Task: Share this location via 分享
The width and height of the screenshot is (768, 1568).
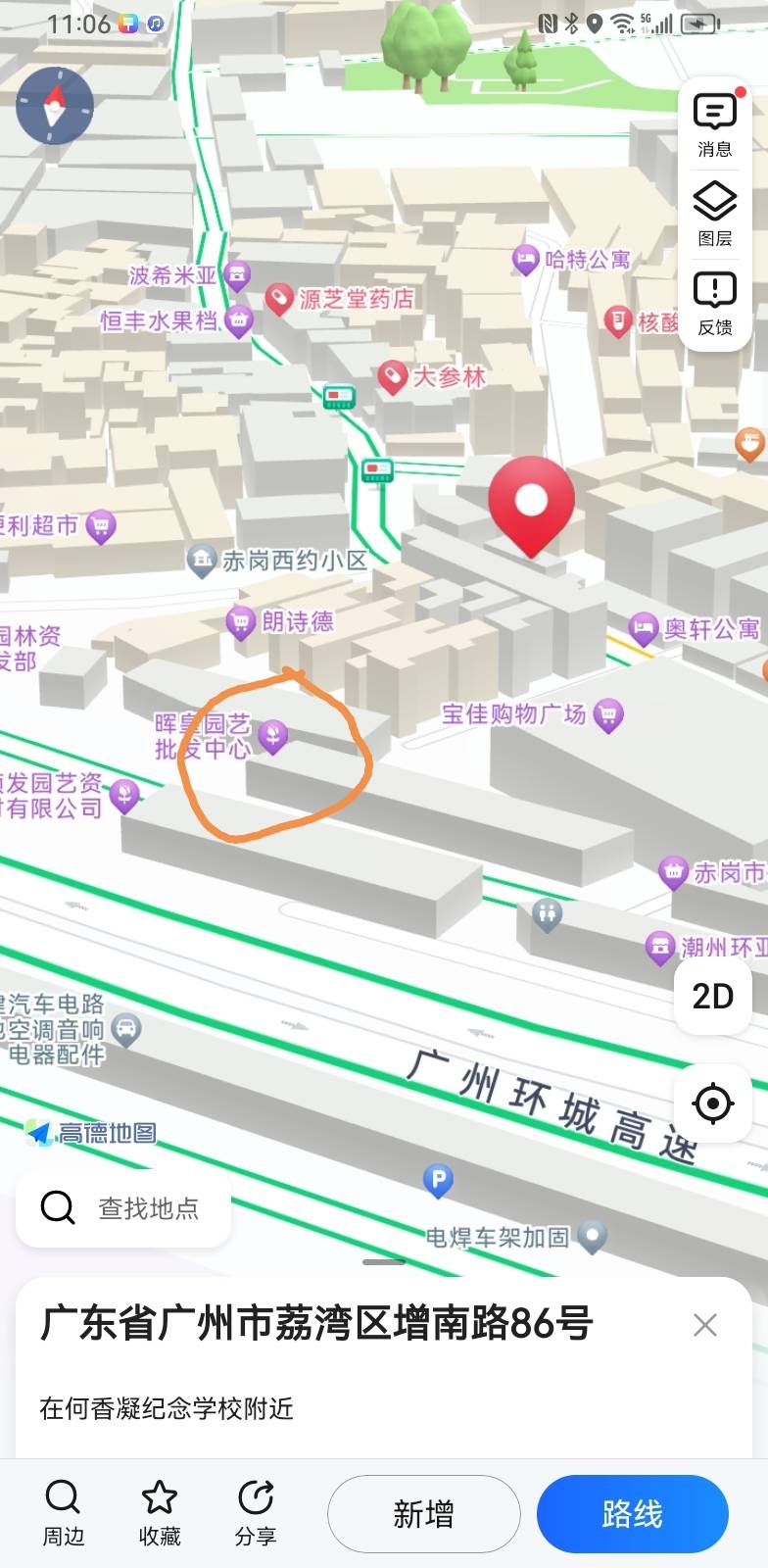Action: pos(256,1512)
